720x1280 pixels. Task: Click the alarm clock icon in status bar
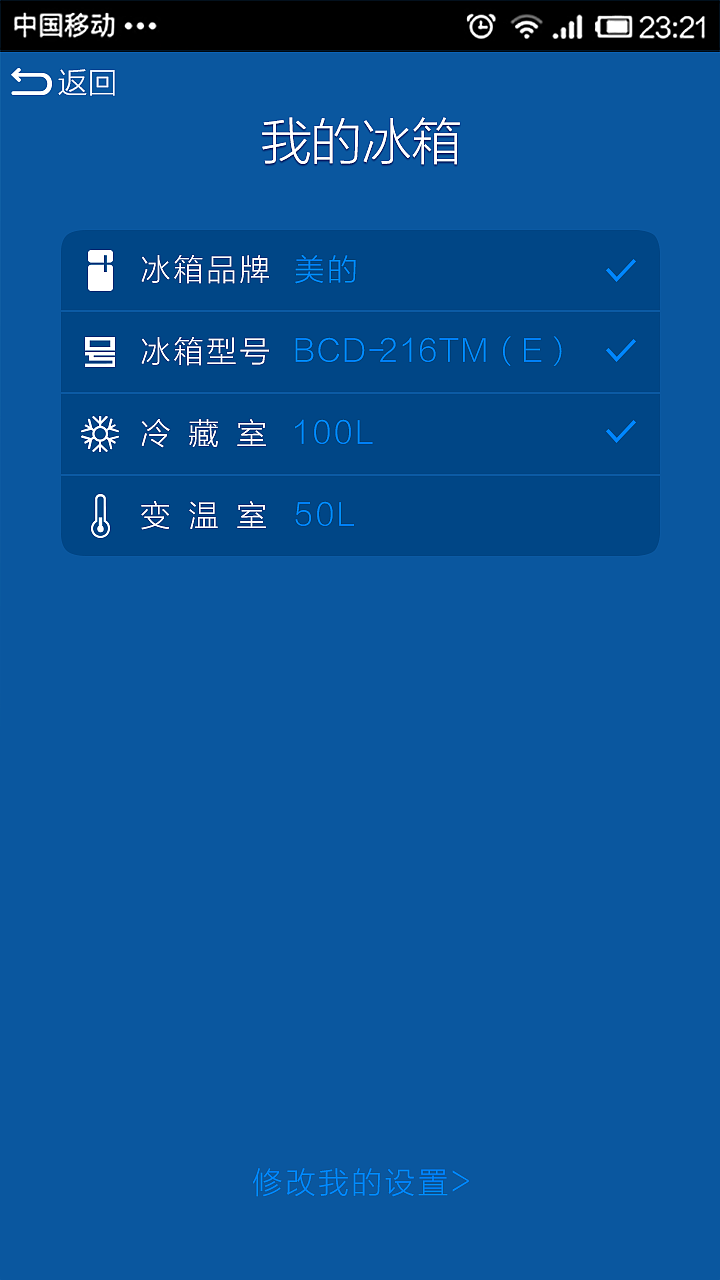pos(481,25)
